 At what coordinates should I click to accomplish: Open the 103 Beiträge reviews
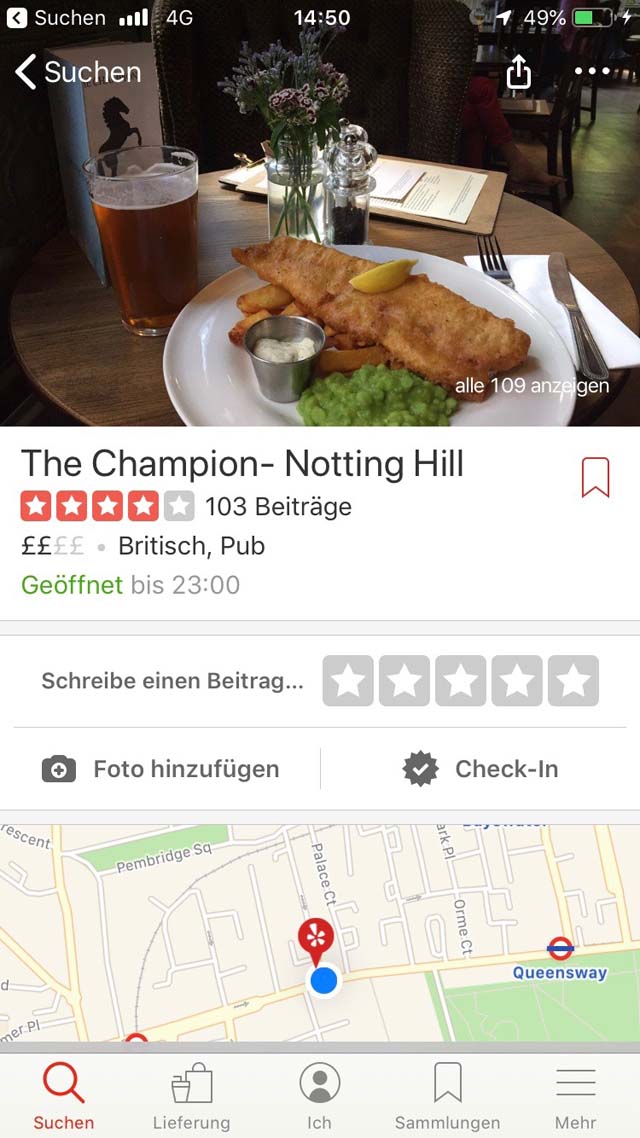[x=278, y=507]
